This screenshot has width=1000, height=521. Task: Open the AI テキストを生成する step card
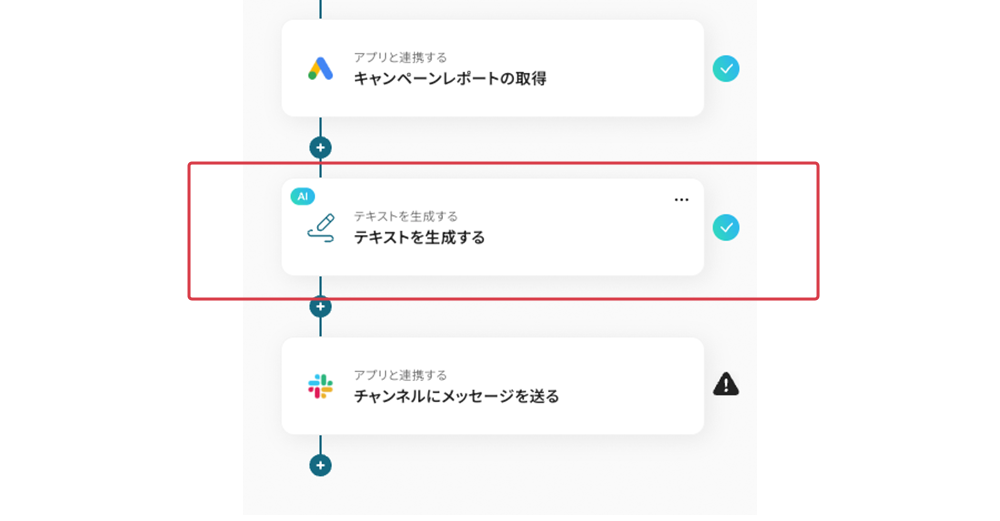pyautogui.click(x=492, y=228)
